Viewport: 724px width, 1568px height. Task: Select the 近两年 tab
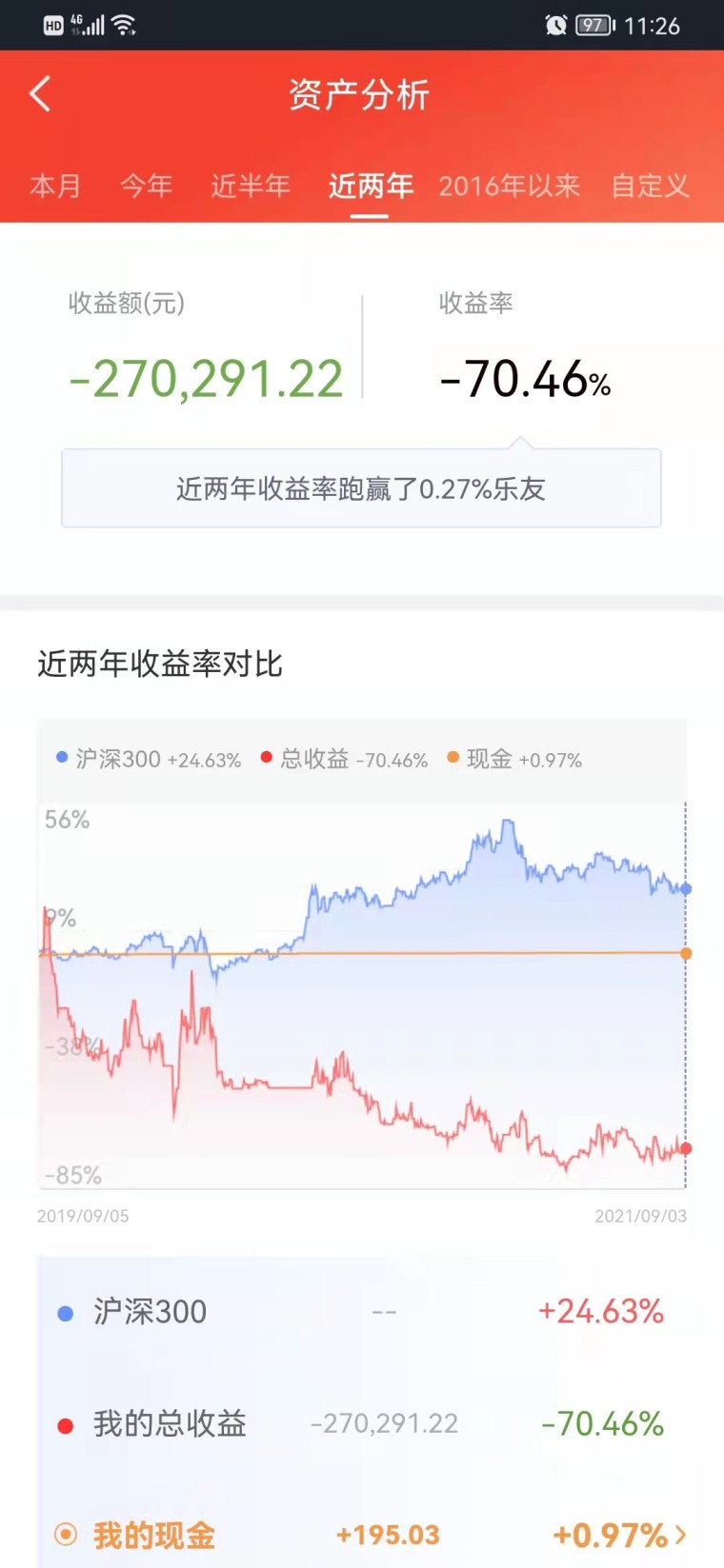click(x=371, y=186)
